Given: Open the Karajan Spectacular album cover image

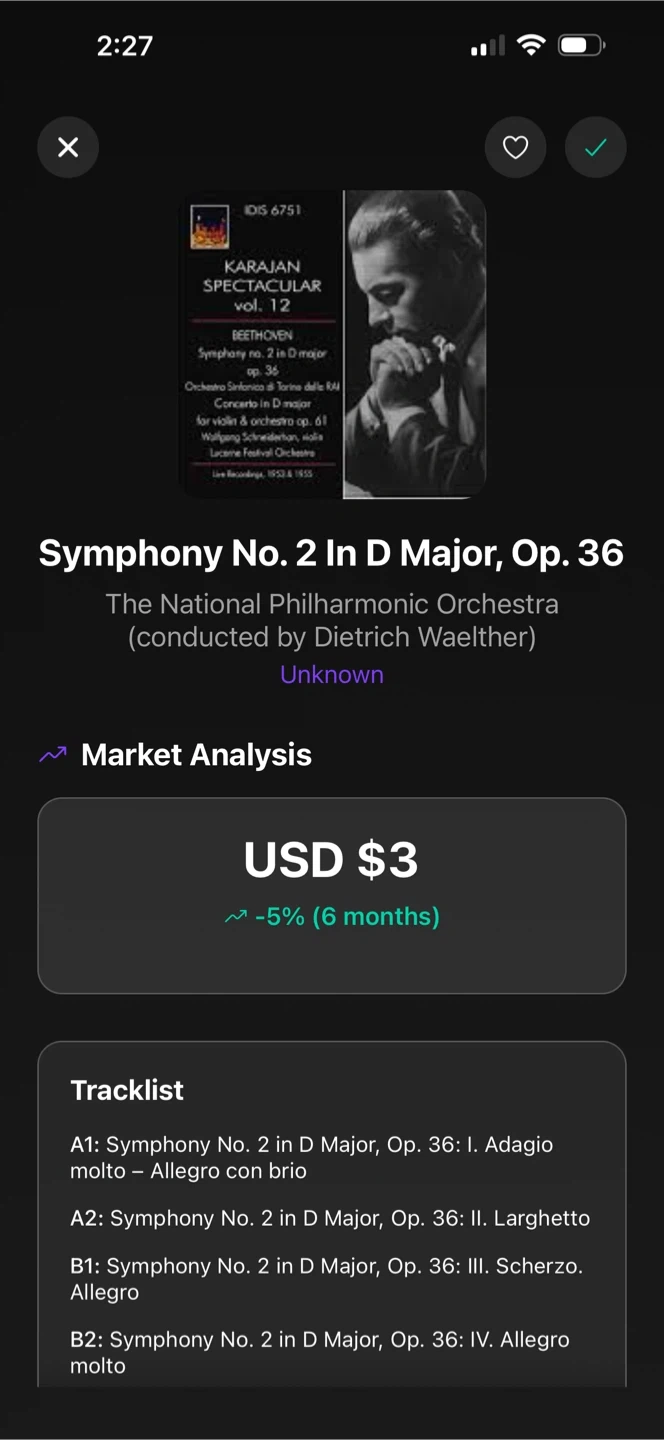Looking at the screenshot, I should (332, 344).
